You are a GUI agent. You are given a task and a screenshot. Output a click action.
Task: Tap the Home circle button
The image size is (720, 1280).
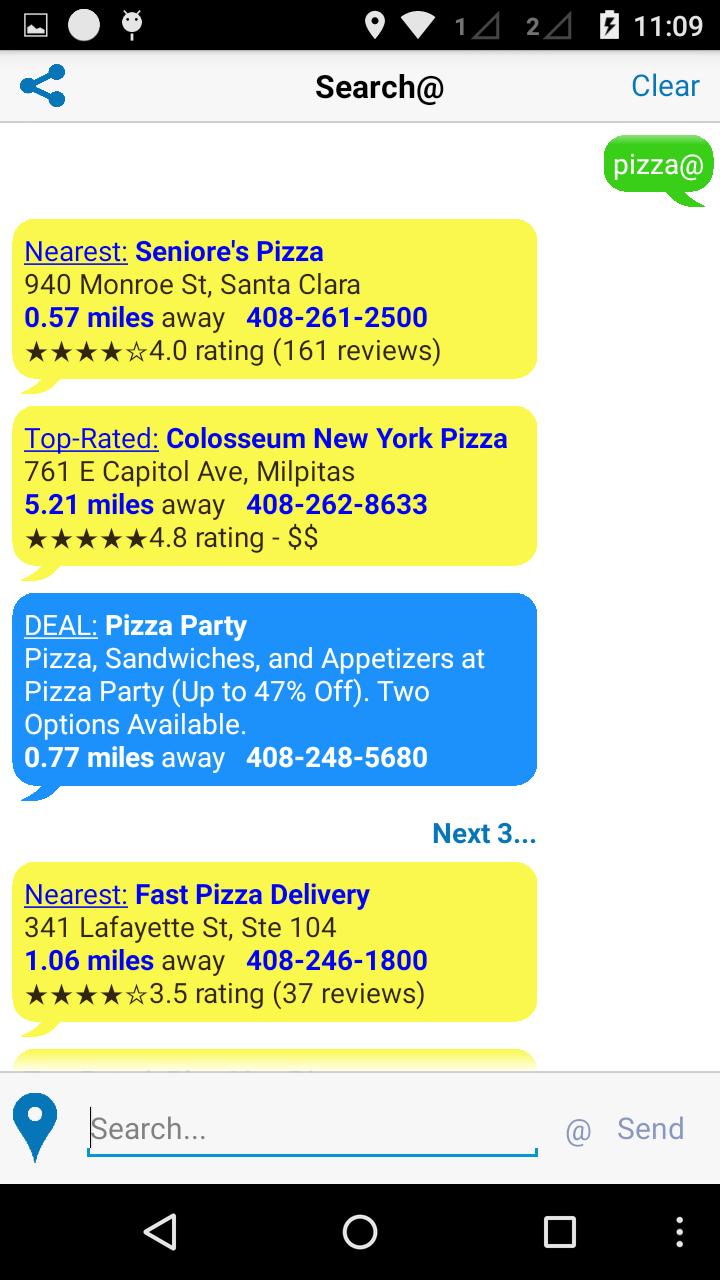pos(360,1232)
